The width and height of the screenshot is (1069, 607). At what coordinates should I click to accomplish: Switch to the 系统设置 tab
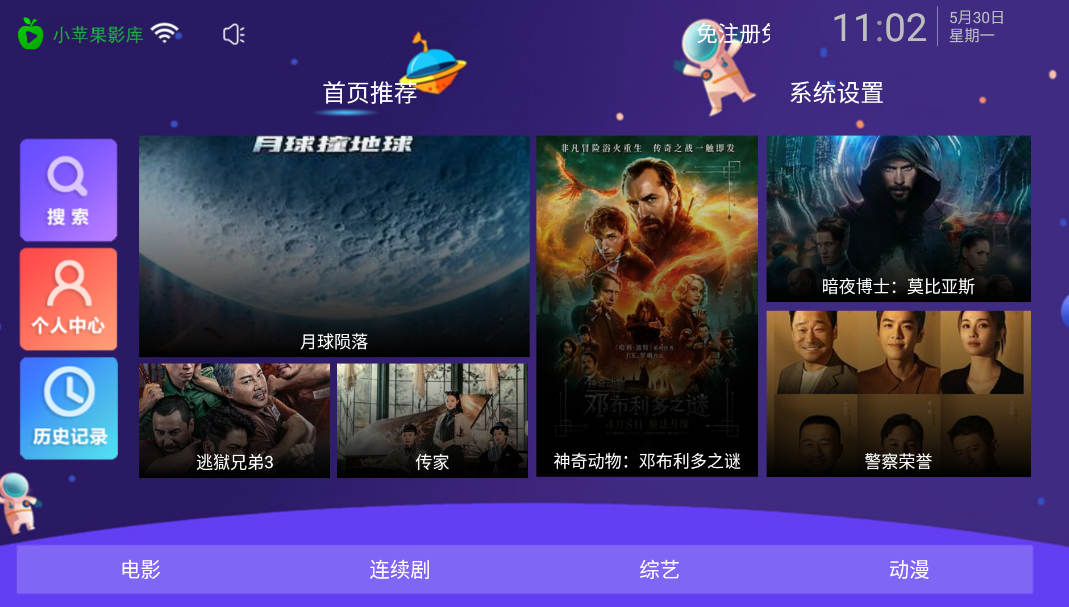pyautogui.click(x=836, y=93)
